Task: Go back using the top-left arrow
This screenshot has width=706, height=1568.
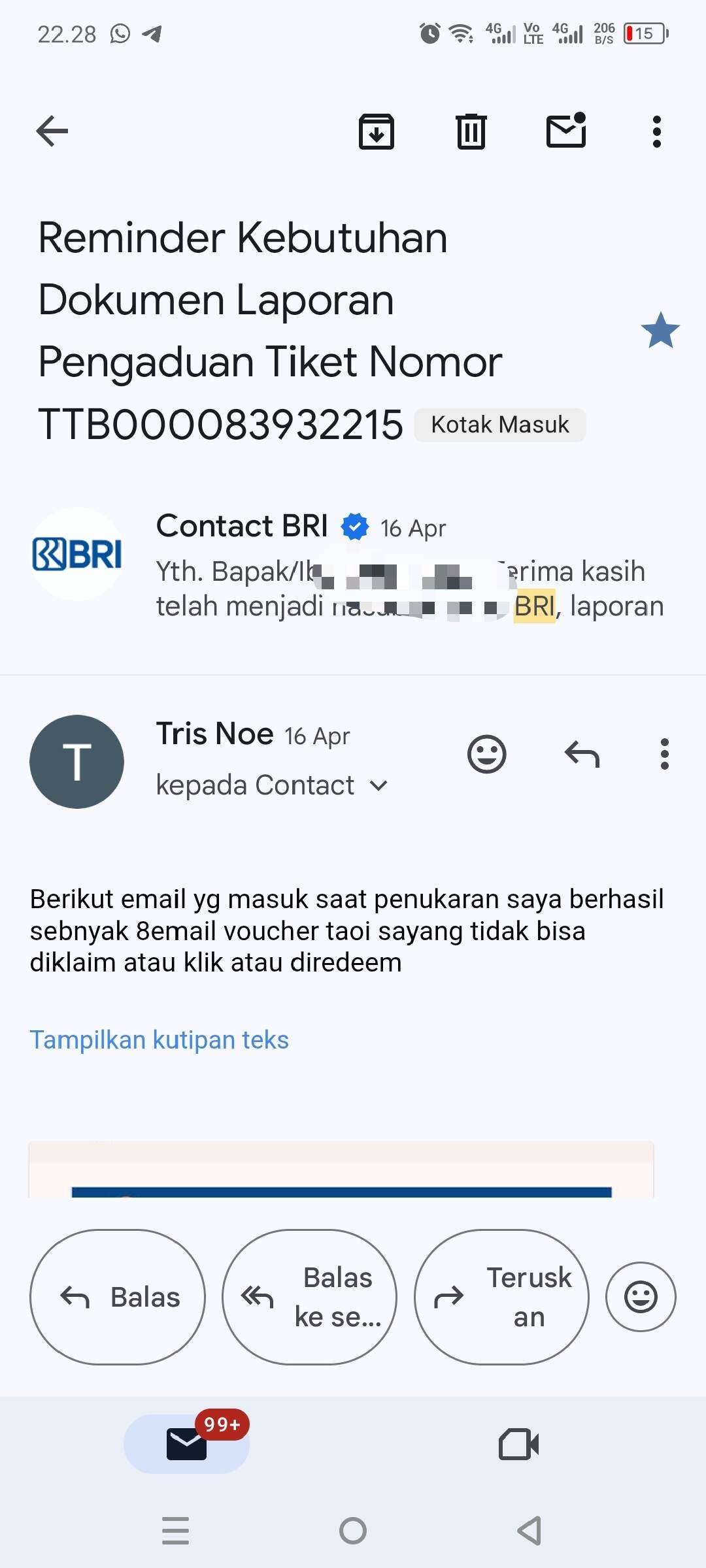Action: (x=52, y=131)
